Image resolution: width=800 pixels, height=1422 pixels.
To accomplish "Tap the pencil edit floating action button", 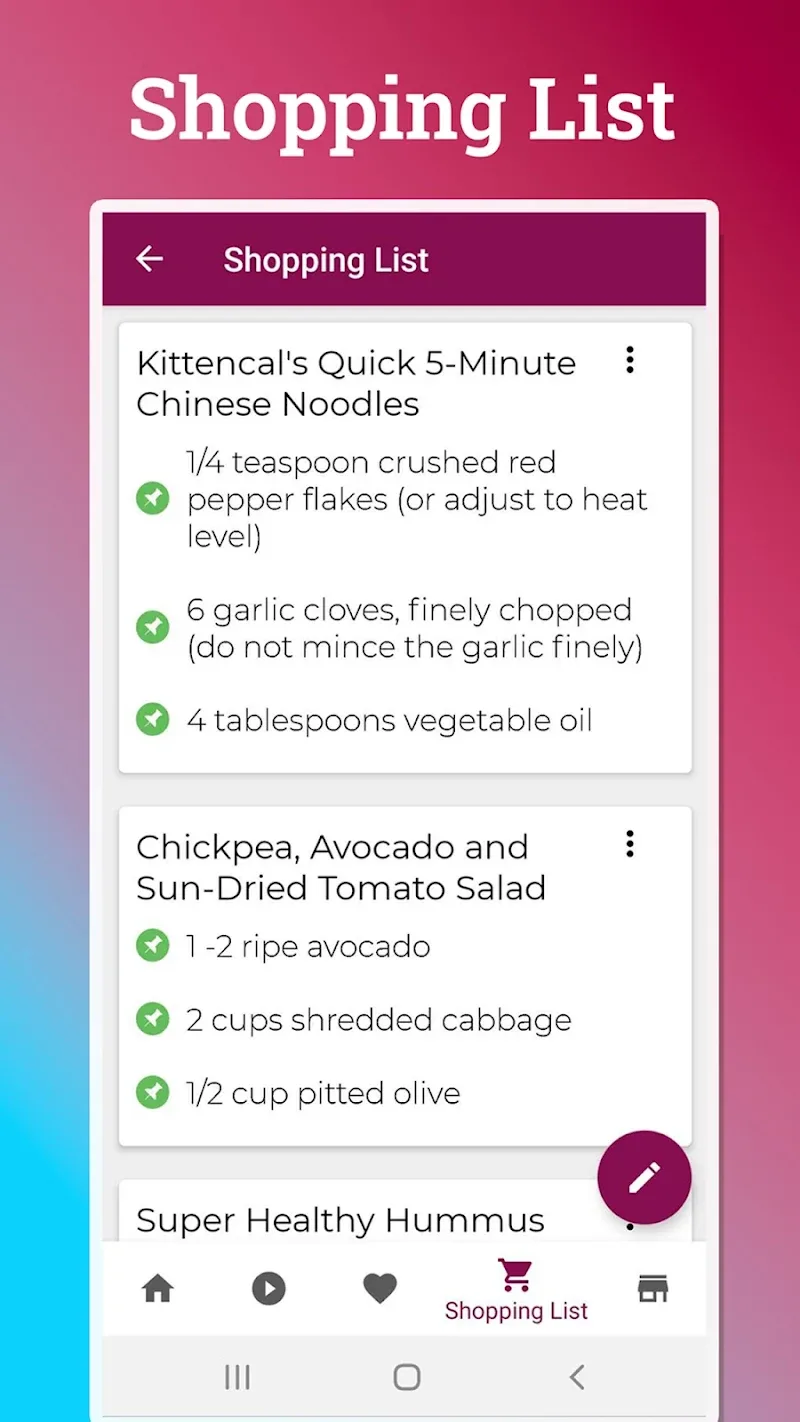I will coord(645,1177).
